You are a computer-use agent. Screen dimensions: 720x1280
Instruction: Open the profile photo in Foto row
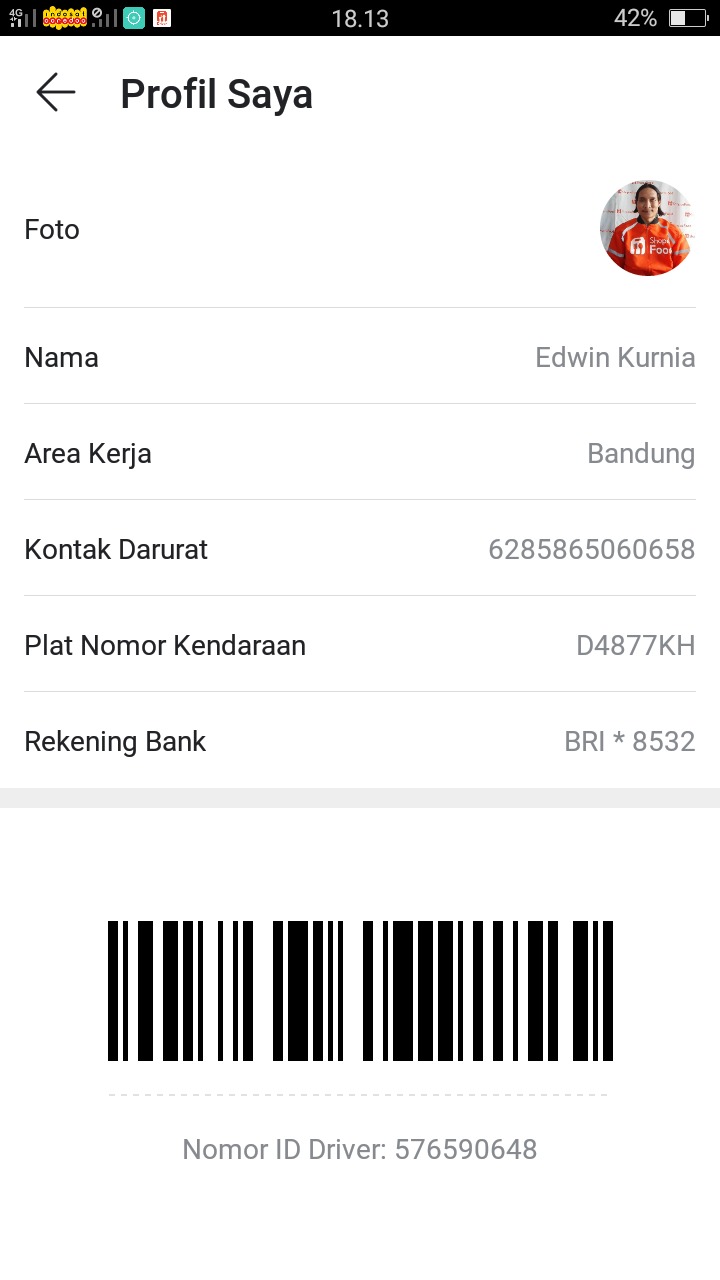pos(647,229)
